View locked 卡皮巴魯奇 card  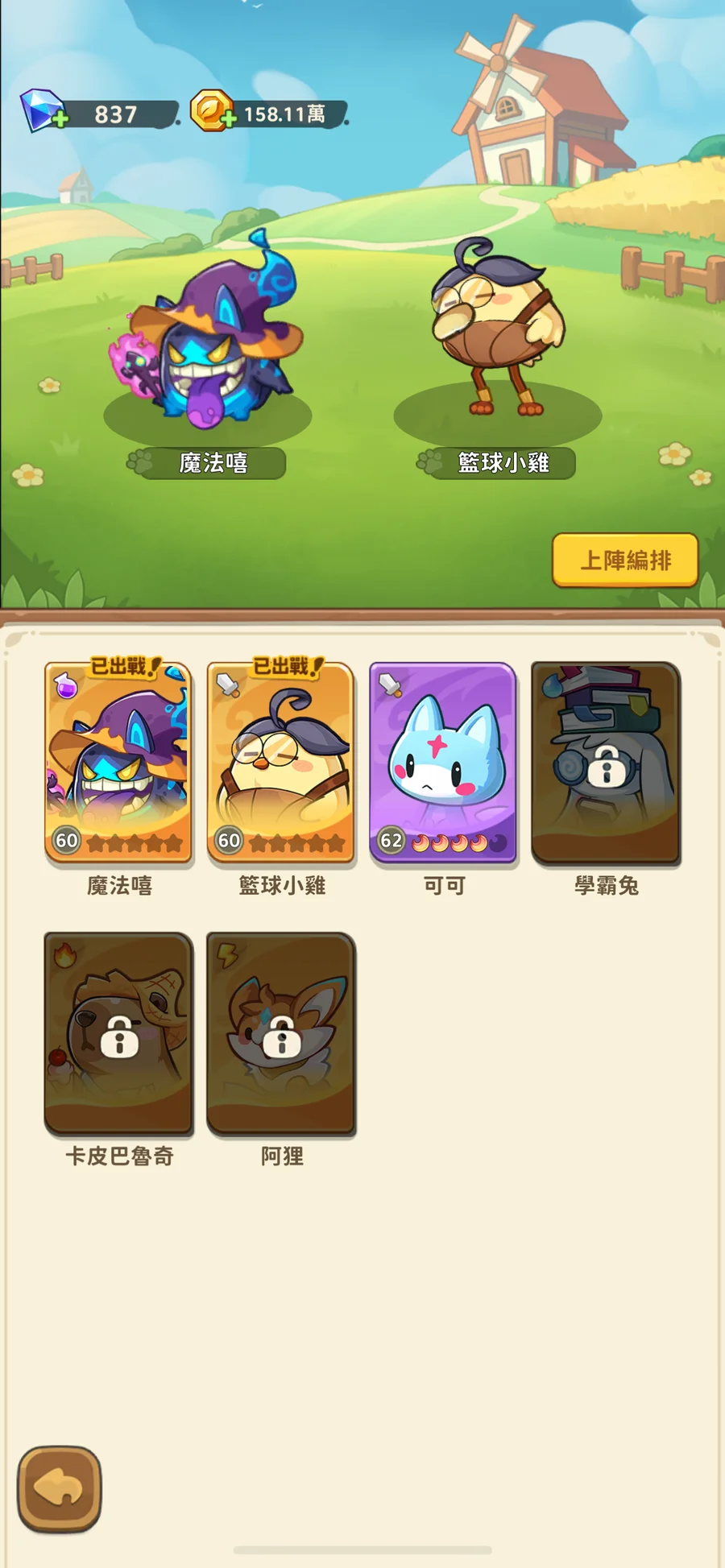(x=118, y=1033)
